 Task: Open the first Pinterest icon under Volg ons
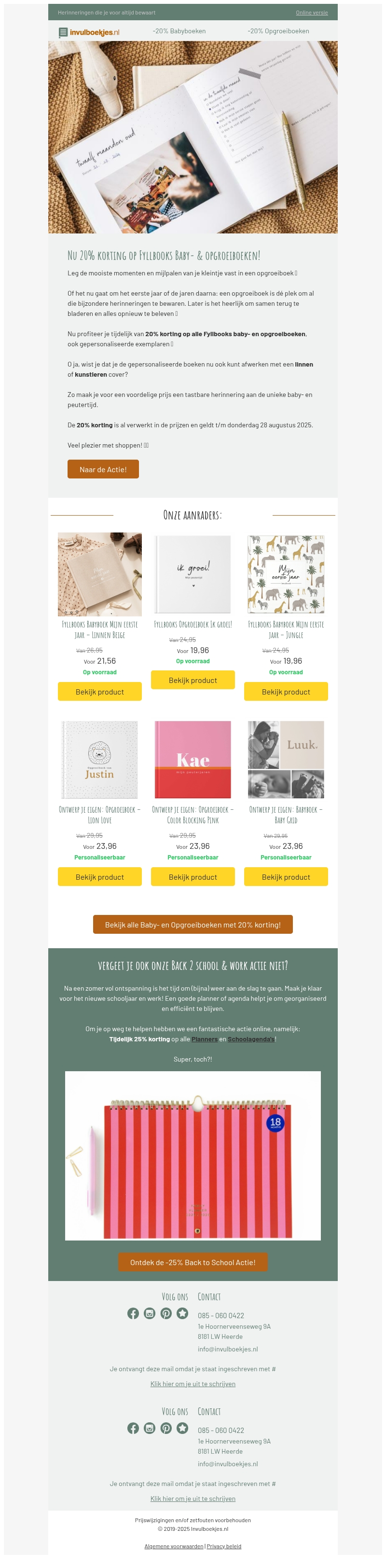[165, 1313]
